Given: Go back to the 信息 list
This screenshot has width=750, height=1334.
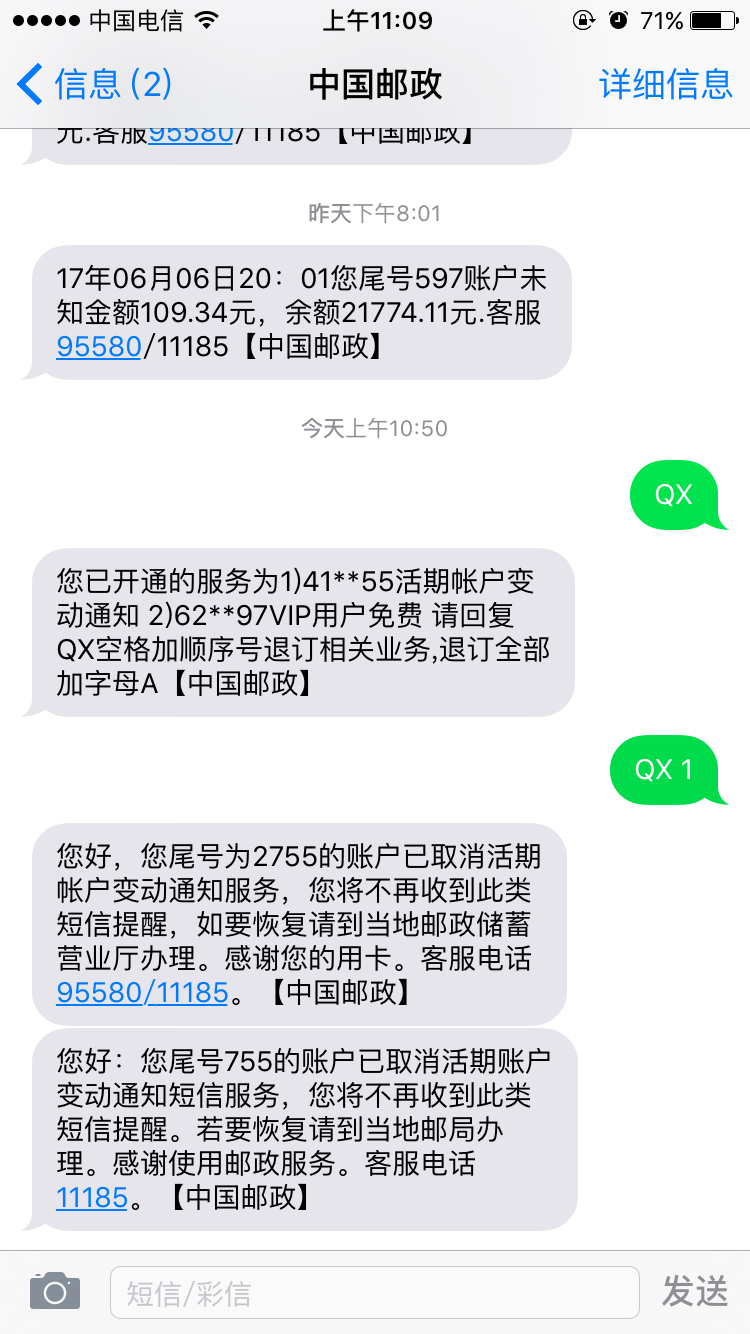Looking at the screenshot, I should pos(94,84).
